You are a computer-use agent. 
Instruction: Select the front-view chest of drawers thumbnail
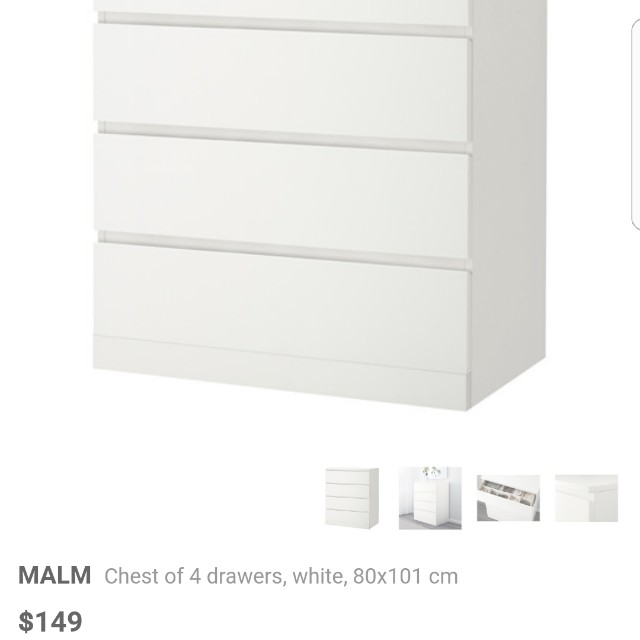(x=352, y=498)
